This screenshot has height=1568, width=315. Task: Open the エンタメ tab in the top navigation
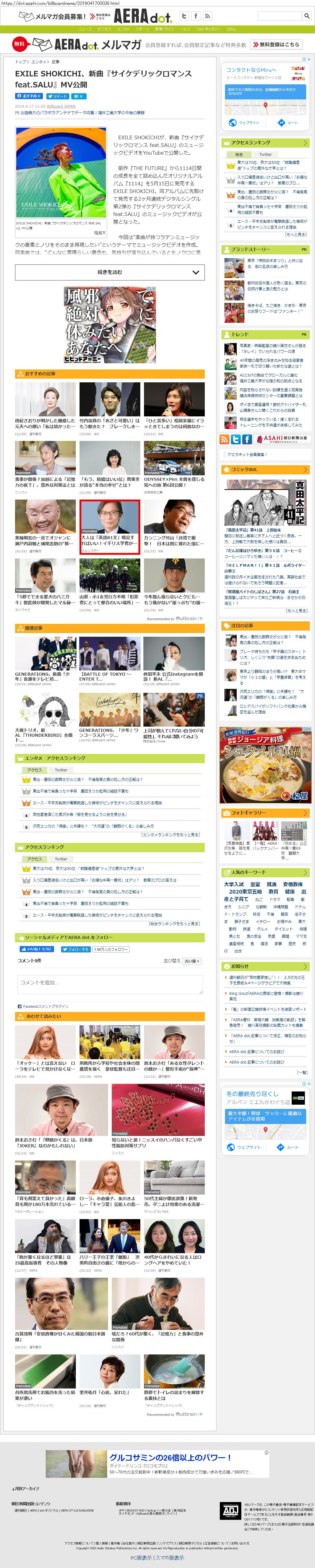pyautogui.click(x=124, y=29)
